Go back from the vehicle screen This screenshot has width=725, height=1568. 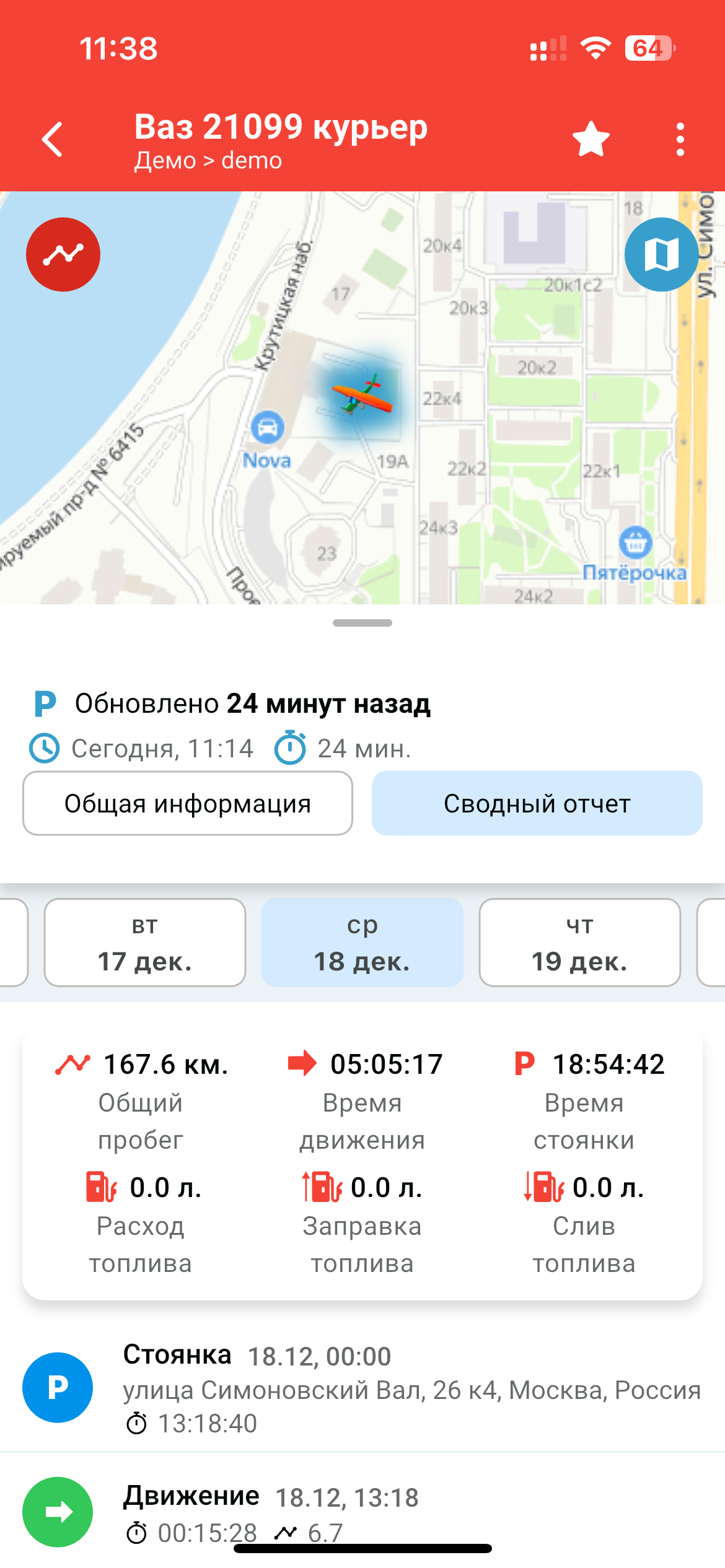pos(53,139)
